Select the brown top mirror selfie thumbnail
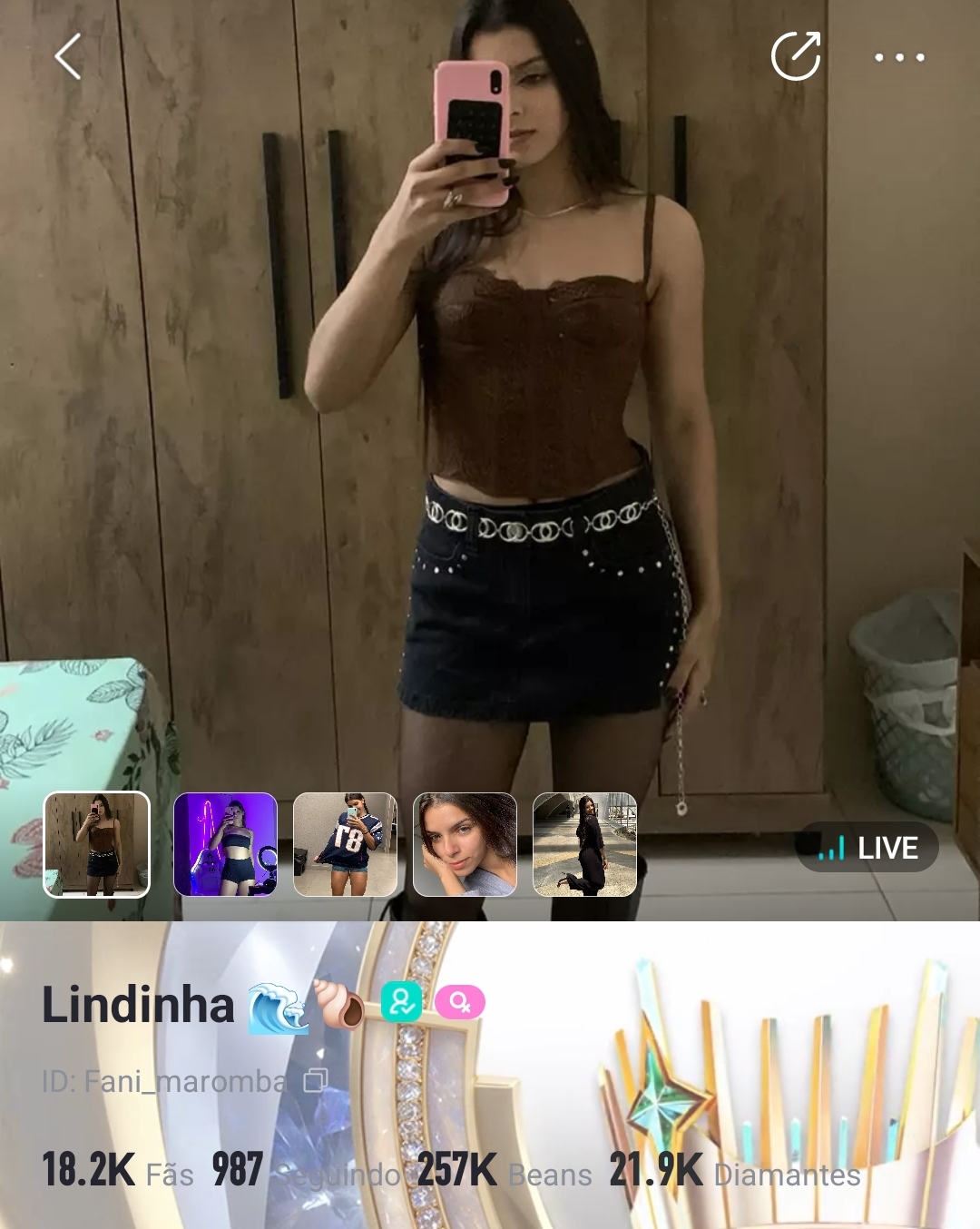 [x=97, y=844]
